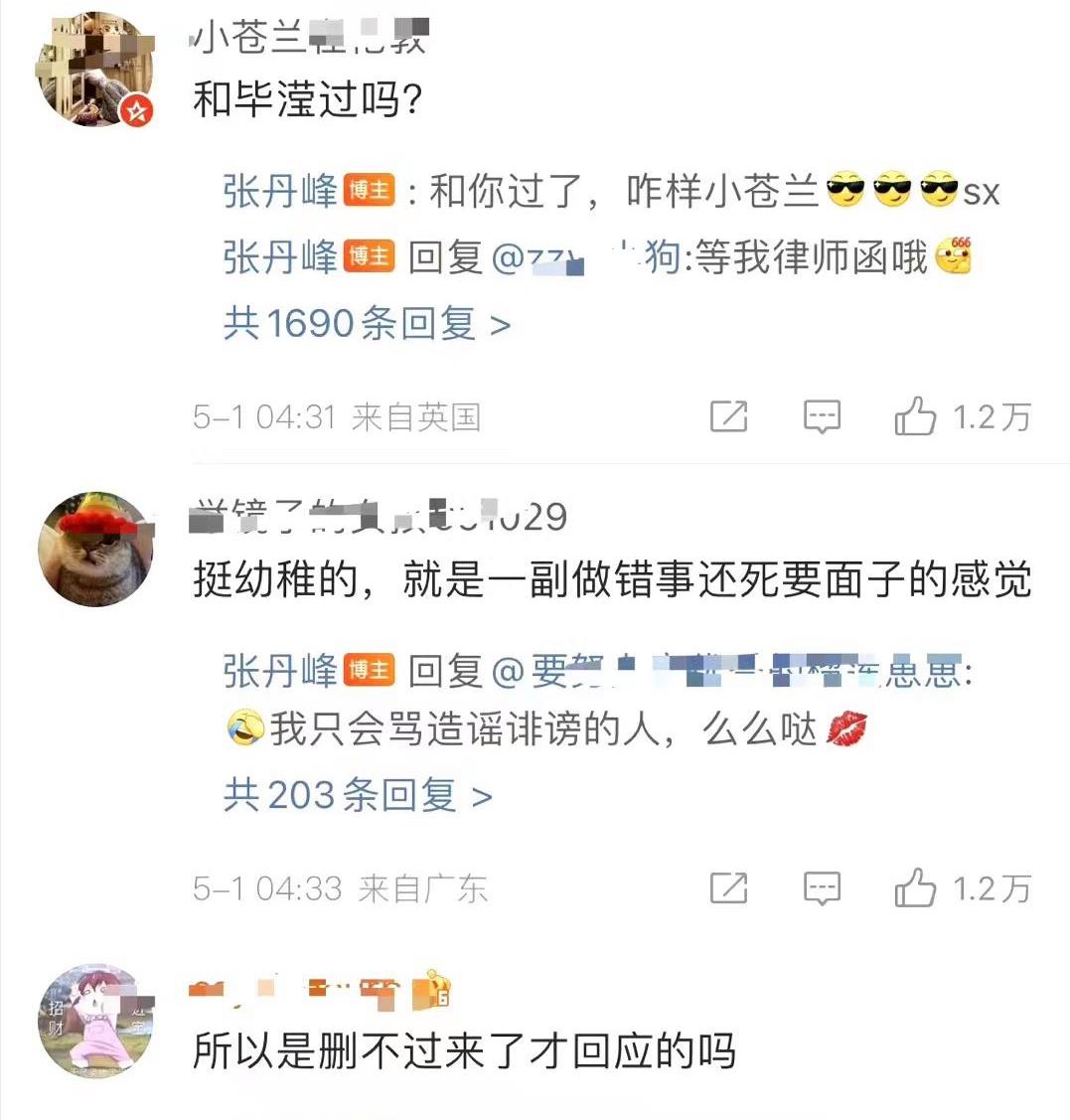Like the first comment with the thumbs-up icon
The height and width of the screenshot is (1120, 1070).
pyautogui.click(x=922, y=417)
